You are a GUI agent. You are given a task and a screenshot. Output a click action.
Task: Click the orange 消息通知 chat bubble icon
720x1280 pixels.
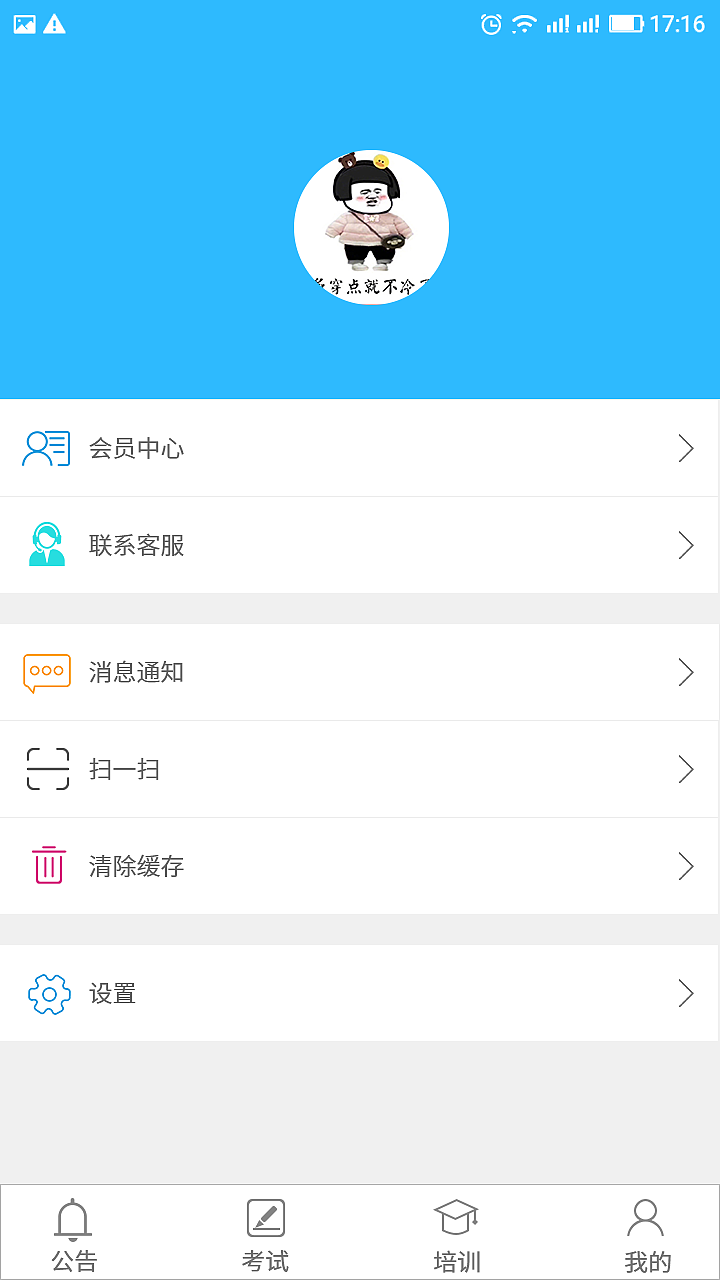click(46, 672)
